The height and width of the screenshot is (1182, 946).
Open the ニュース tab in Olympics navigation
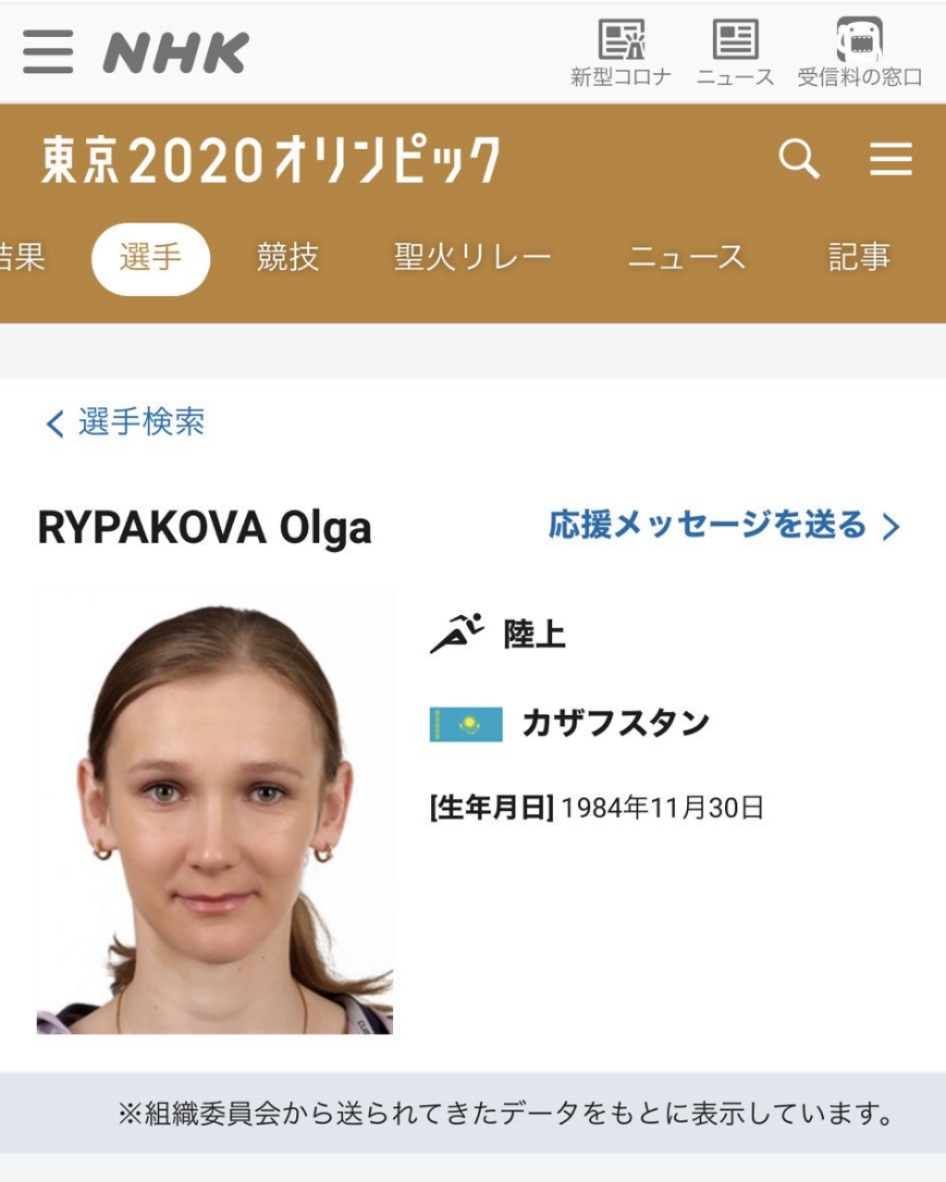click(x=686, y=258)
